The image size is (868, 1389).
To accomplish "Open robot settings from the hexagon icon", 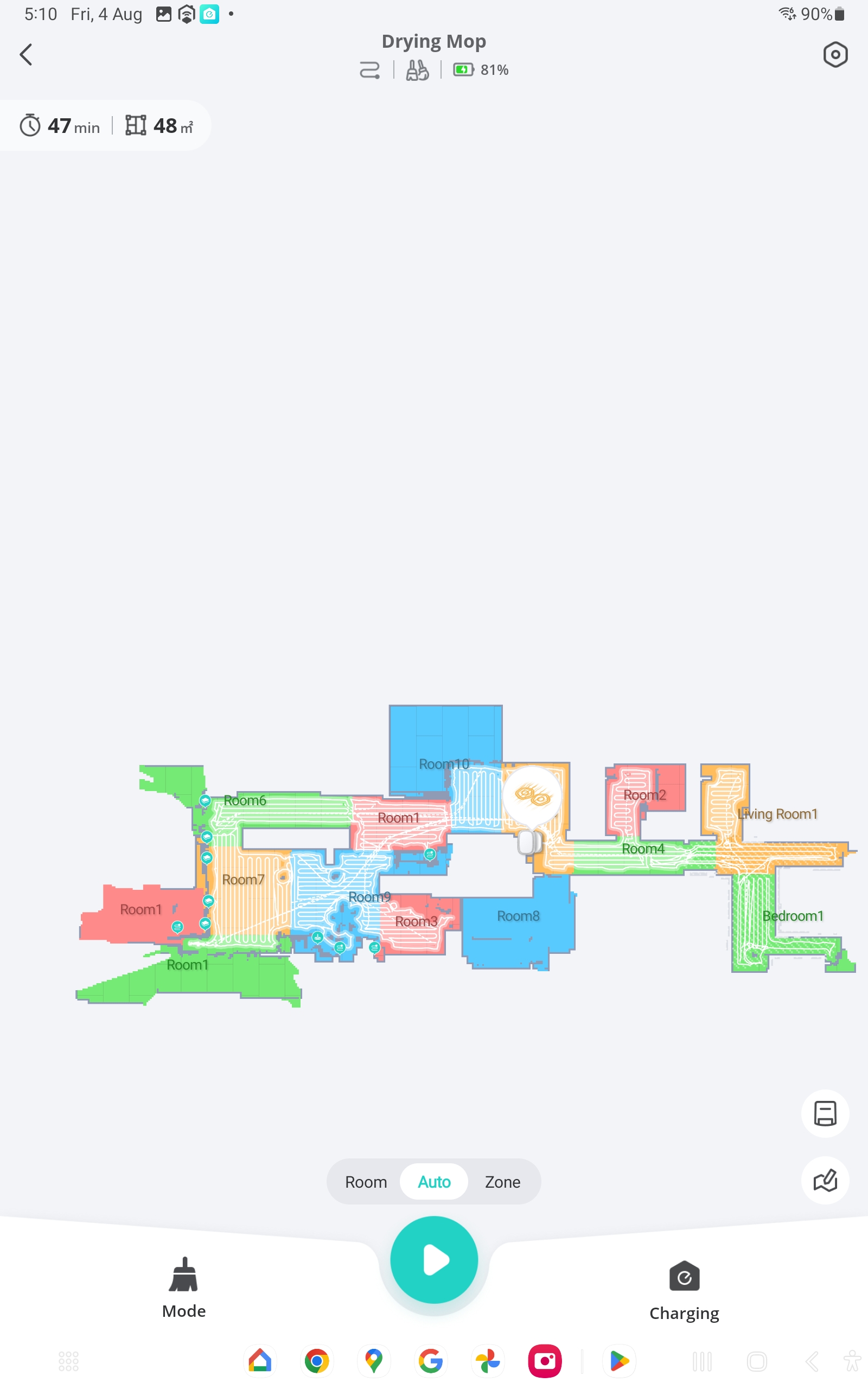I will (x=835, y=55).
